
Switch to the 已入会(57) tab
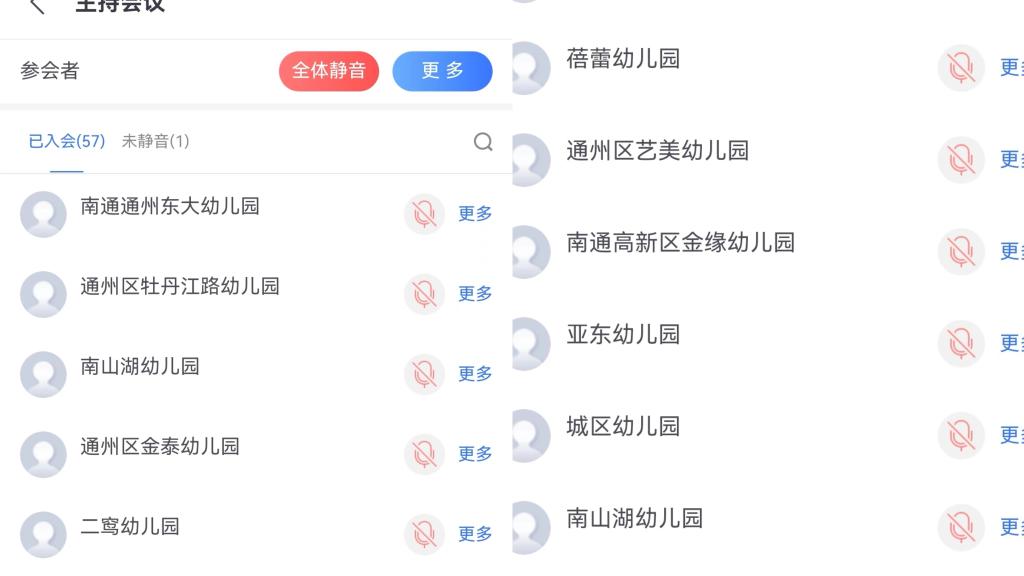[x=66, y=141]
